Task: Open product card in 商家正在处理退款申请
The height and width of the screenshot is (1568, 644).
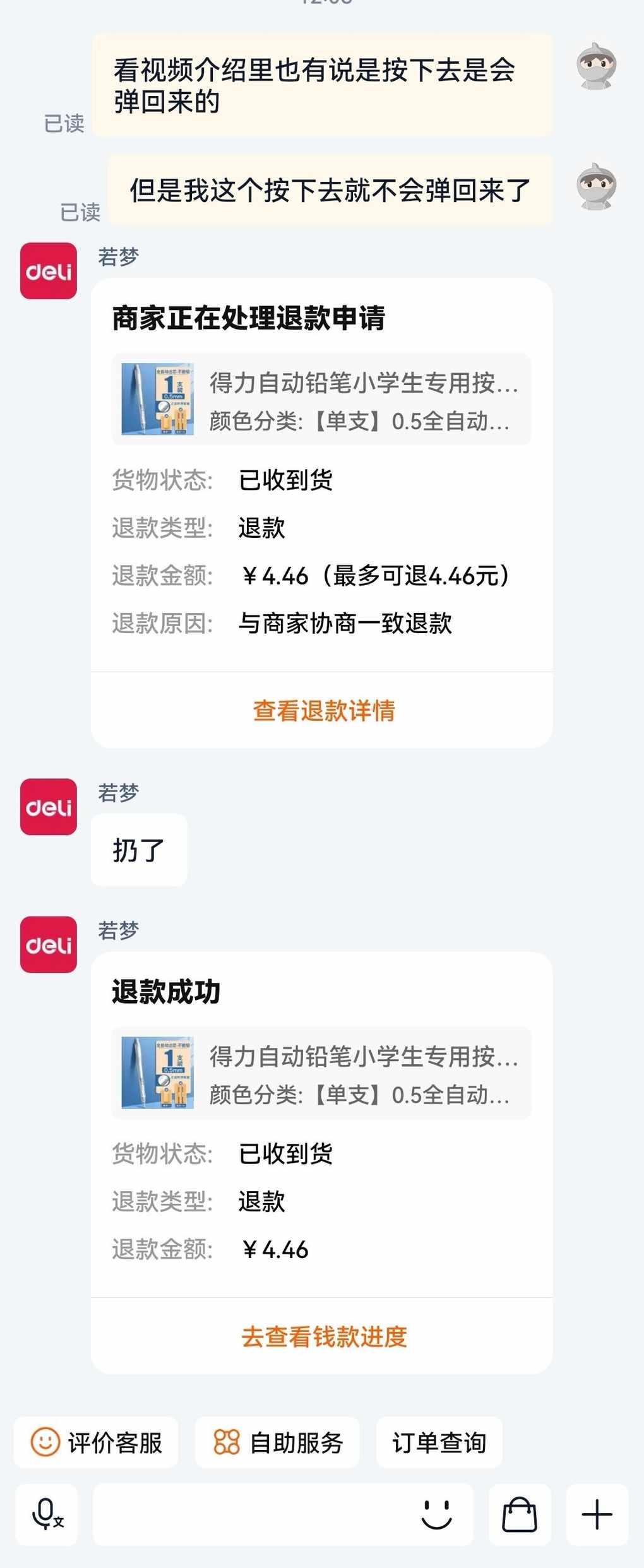Action: (321, 400)
